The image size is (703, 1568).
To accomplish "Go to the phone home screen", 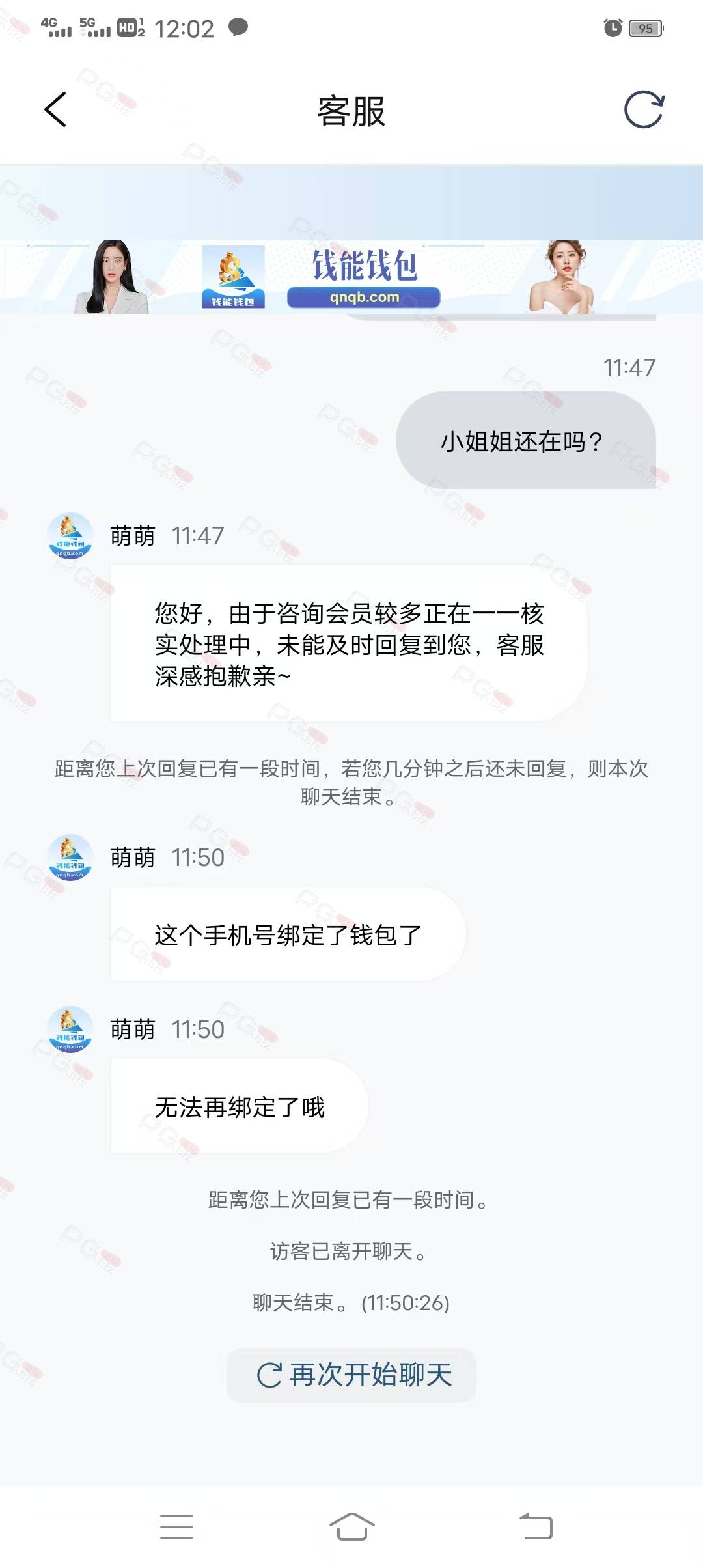I will click(351, 1526).
